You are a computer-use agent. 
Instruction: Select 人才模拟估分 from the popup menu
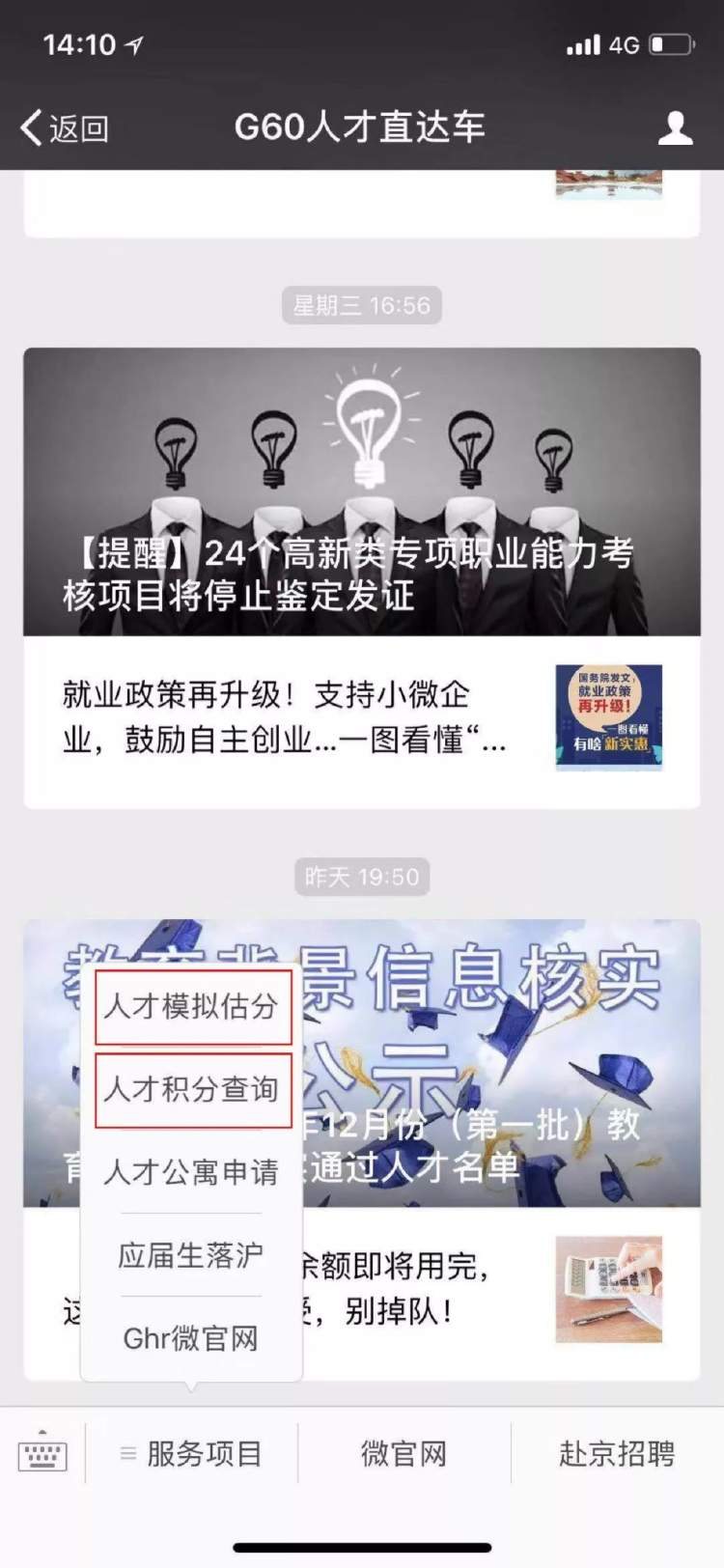click(192, 1006)
